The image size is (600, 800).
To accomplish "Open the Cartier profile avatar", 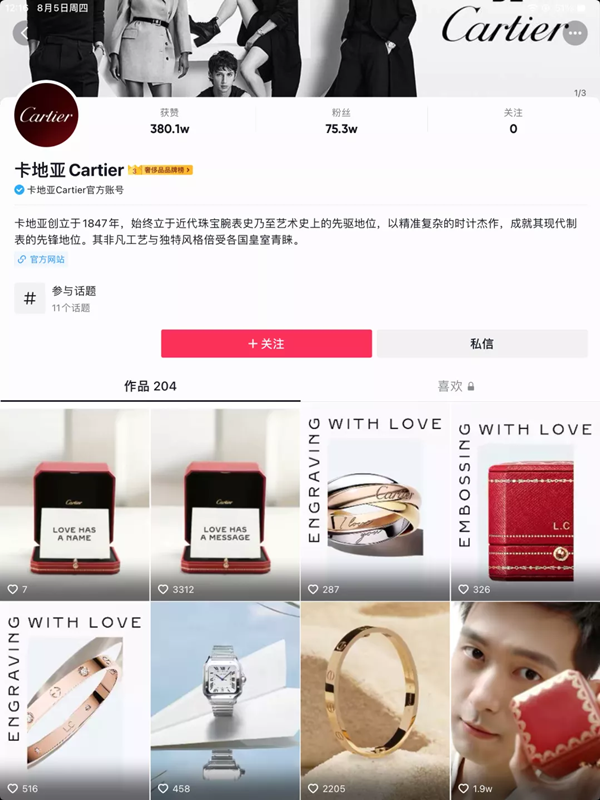I will (x=46, y=116).
